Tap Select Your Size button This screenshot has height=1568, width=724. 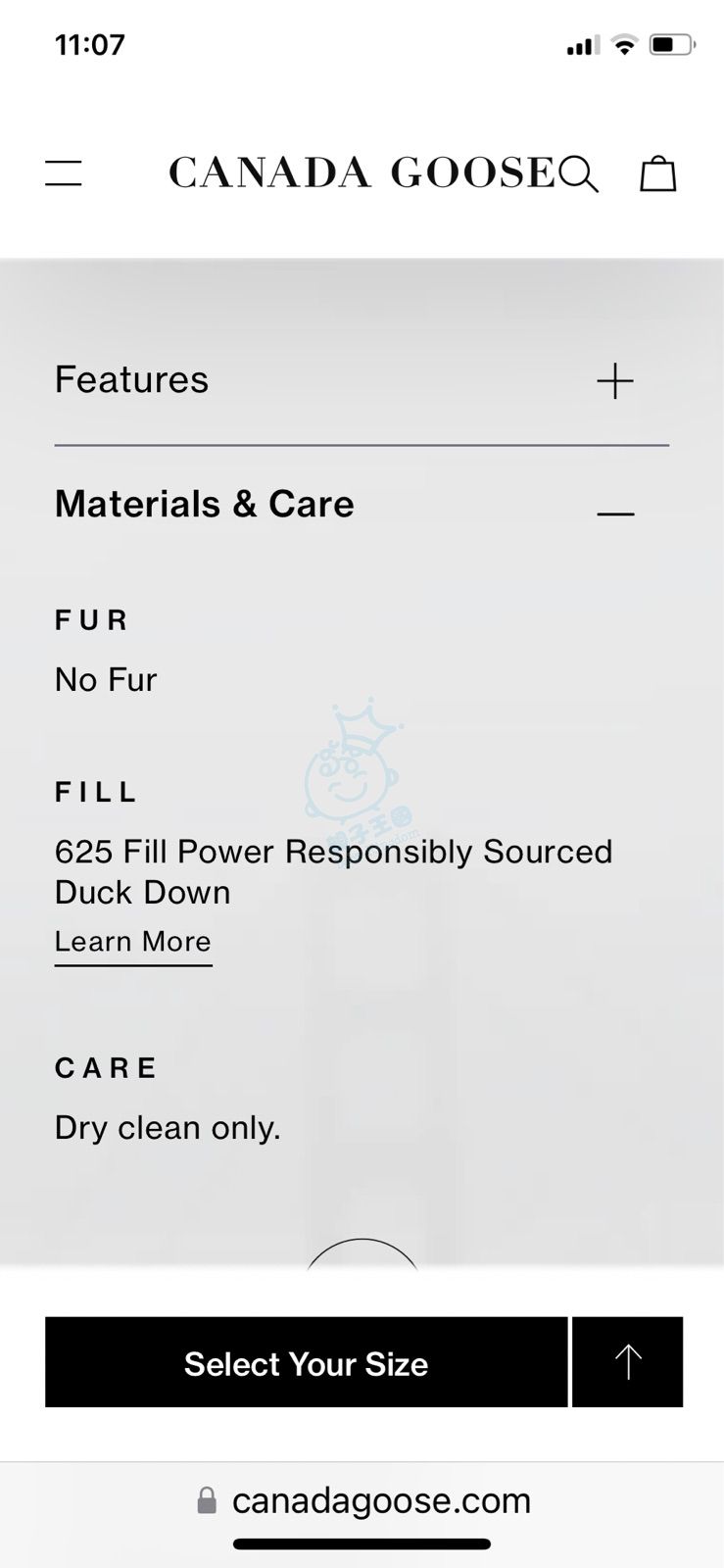pyautogui.click(x=306, y=1363)
